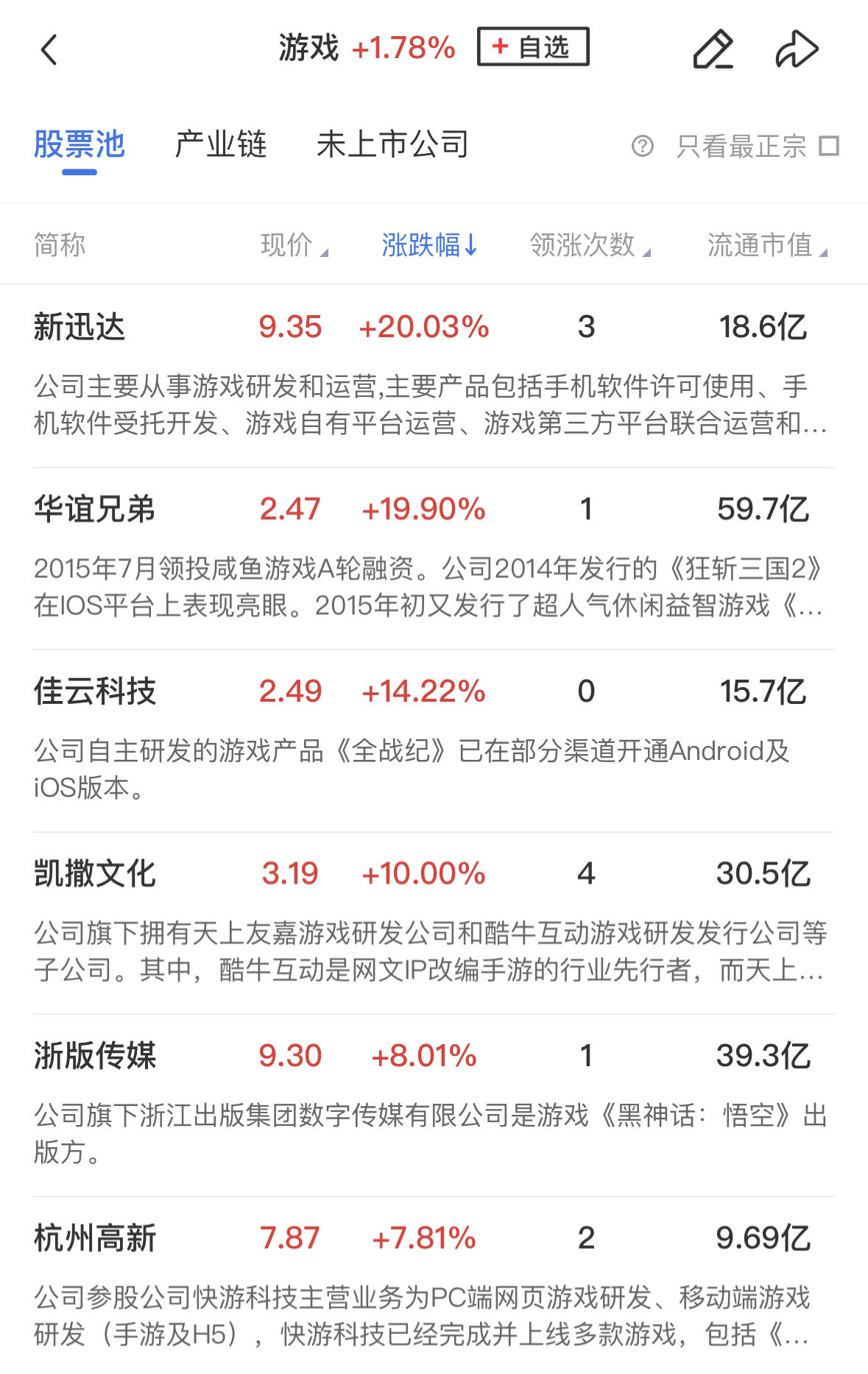Check the 只看最正宗 checkbox

point(829,146)
